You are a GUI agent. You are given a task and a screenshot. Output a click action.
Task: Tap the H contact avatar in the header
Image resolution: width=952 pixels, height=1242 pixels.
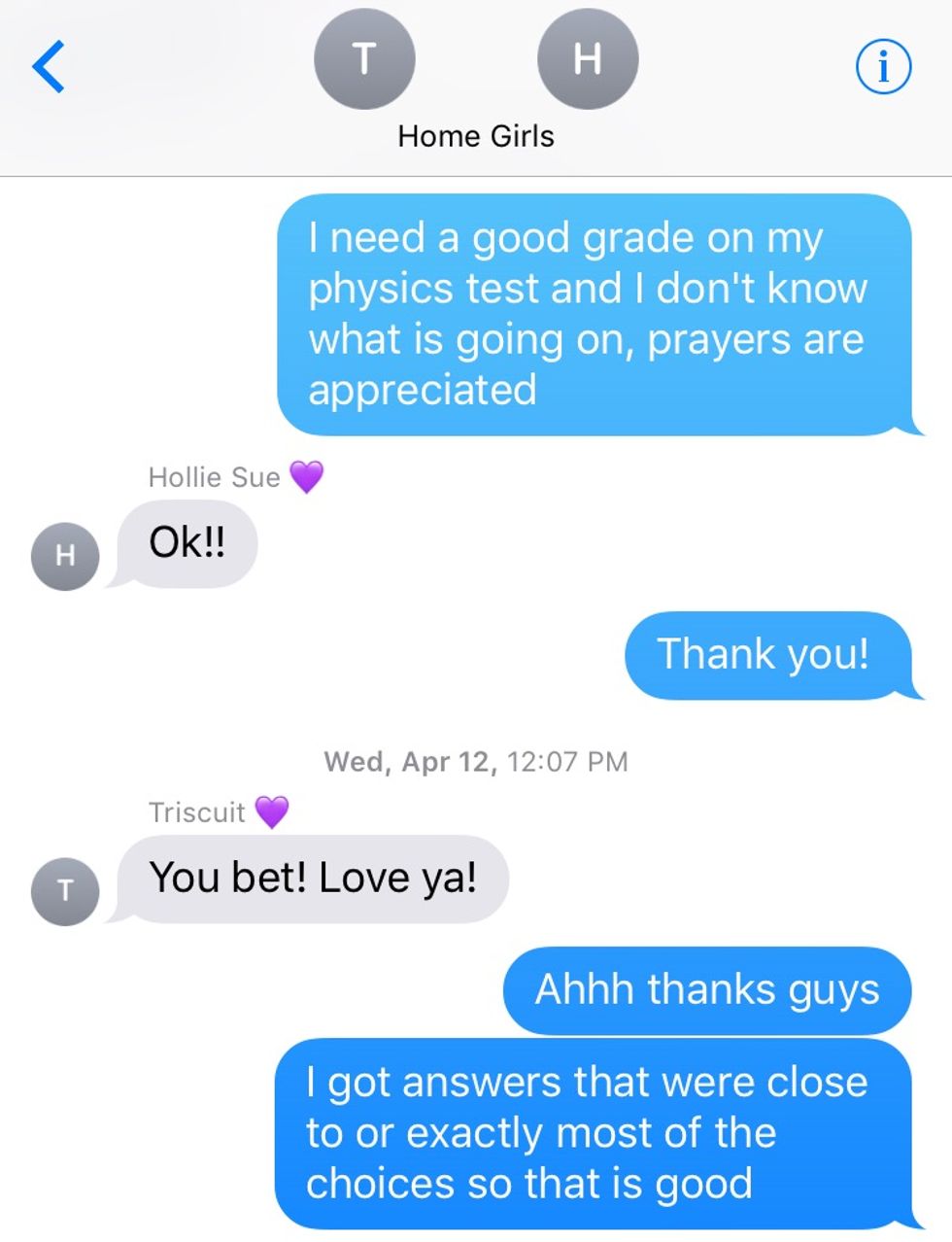click(x=587, y=59)
